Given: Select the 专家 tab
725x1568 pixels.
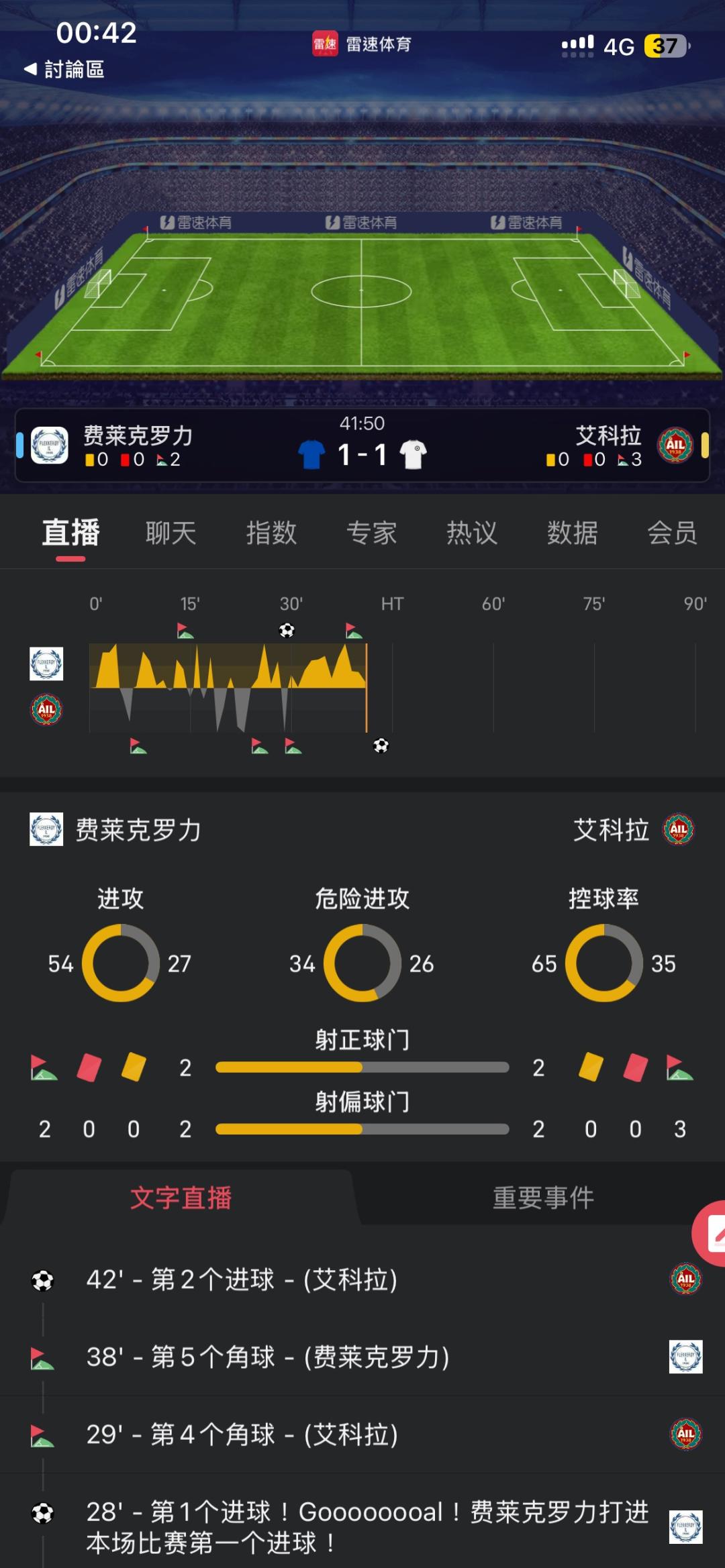Looking at the screenshot, I should 372,533.
